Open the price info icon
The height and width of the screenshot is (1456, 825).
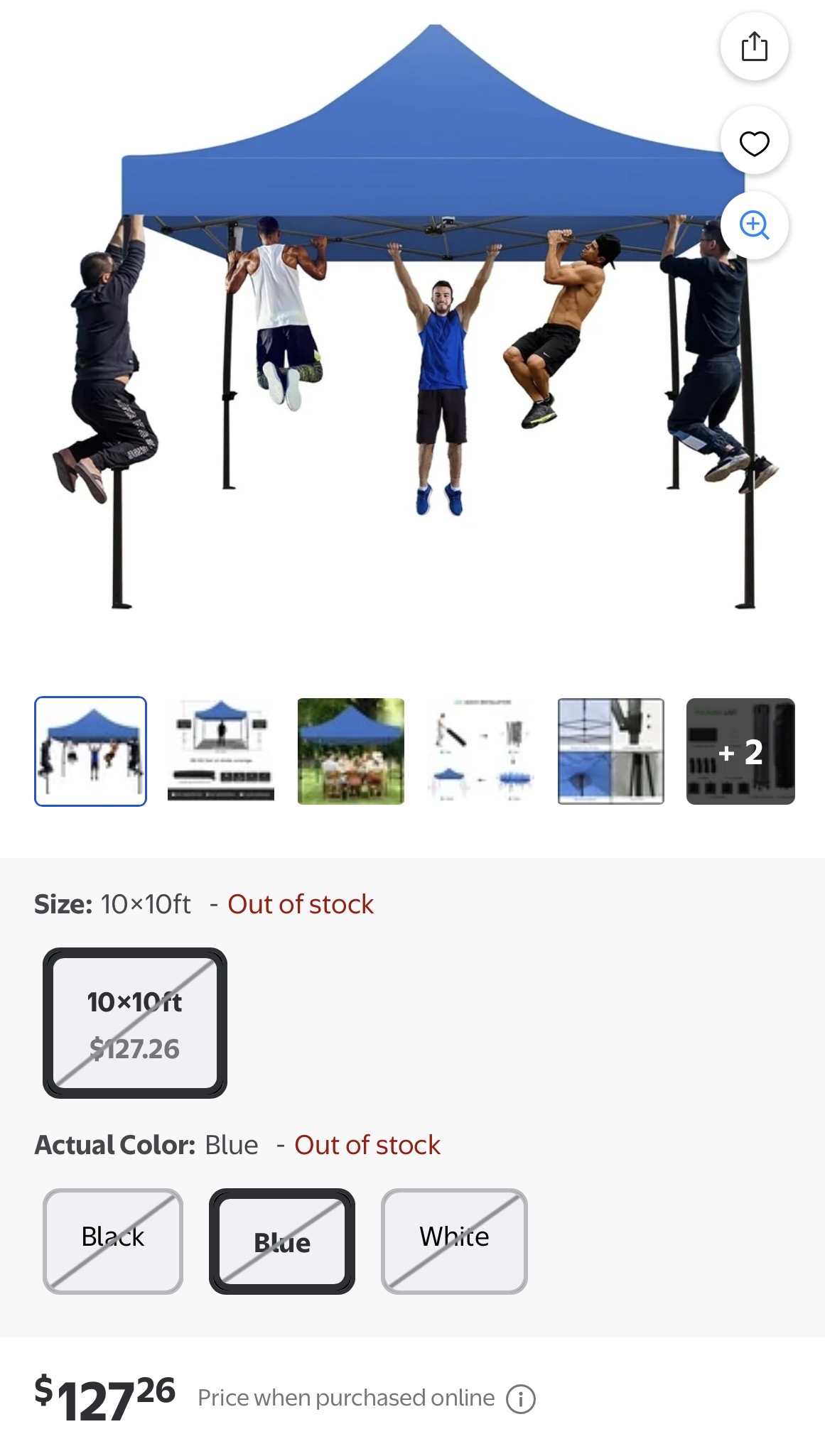pos(520,1398)
